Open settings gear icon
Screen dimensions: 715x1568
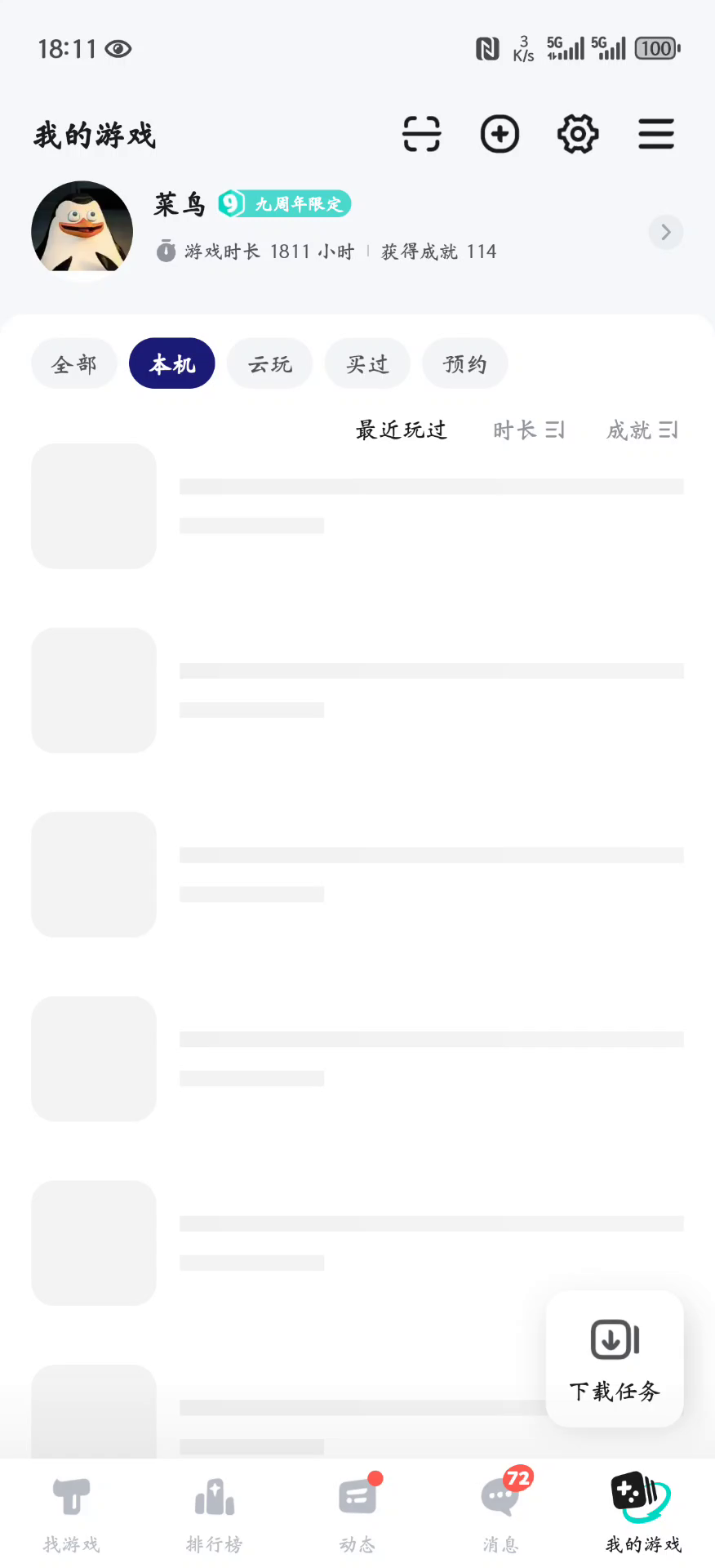pos(578,134)
